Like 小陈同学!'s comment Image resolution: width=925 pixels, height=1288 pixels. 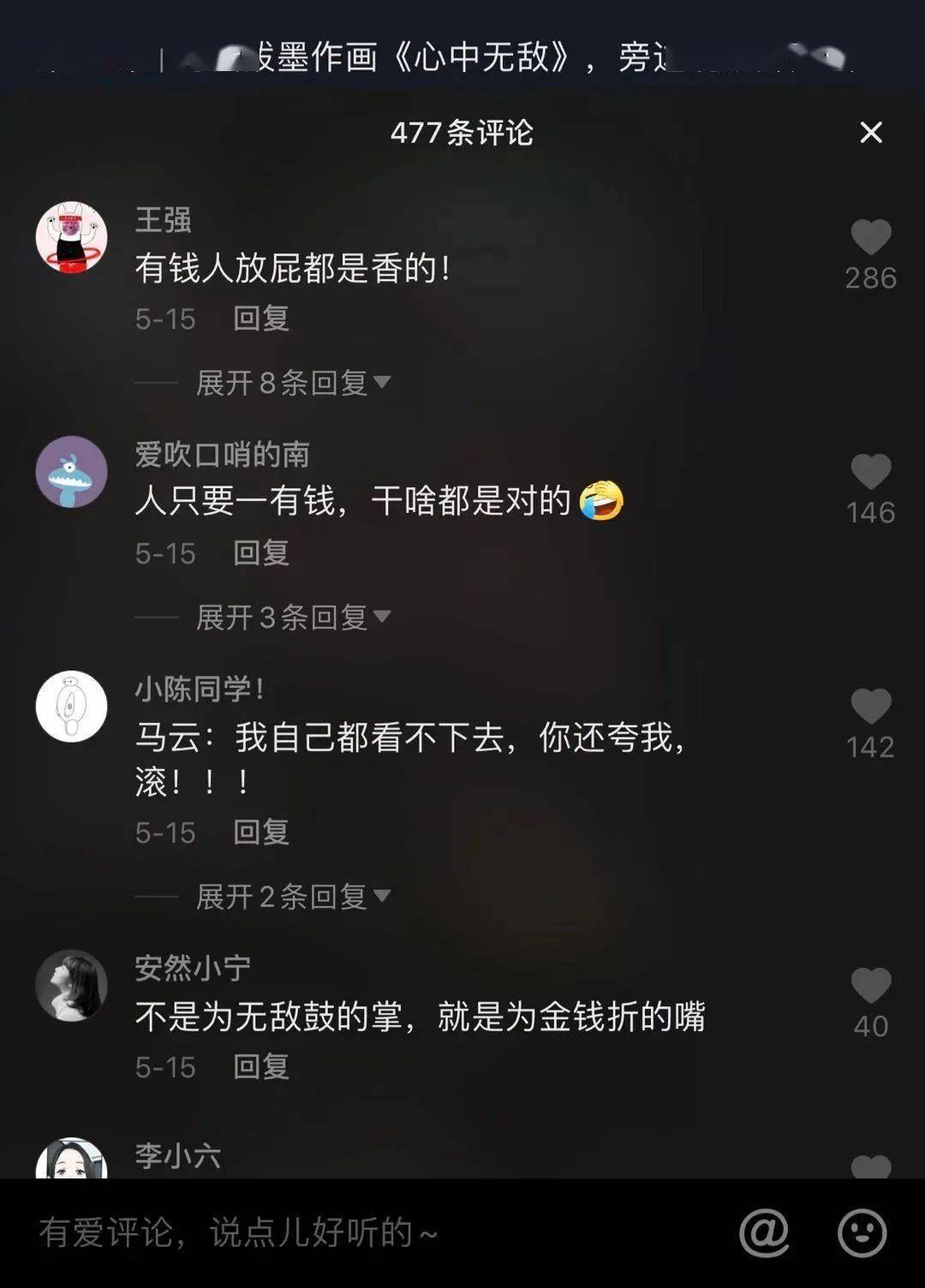click(x=870, y=707)
